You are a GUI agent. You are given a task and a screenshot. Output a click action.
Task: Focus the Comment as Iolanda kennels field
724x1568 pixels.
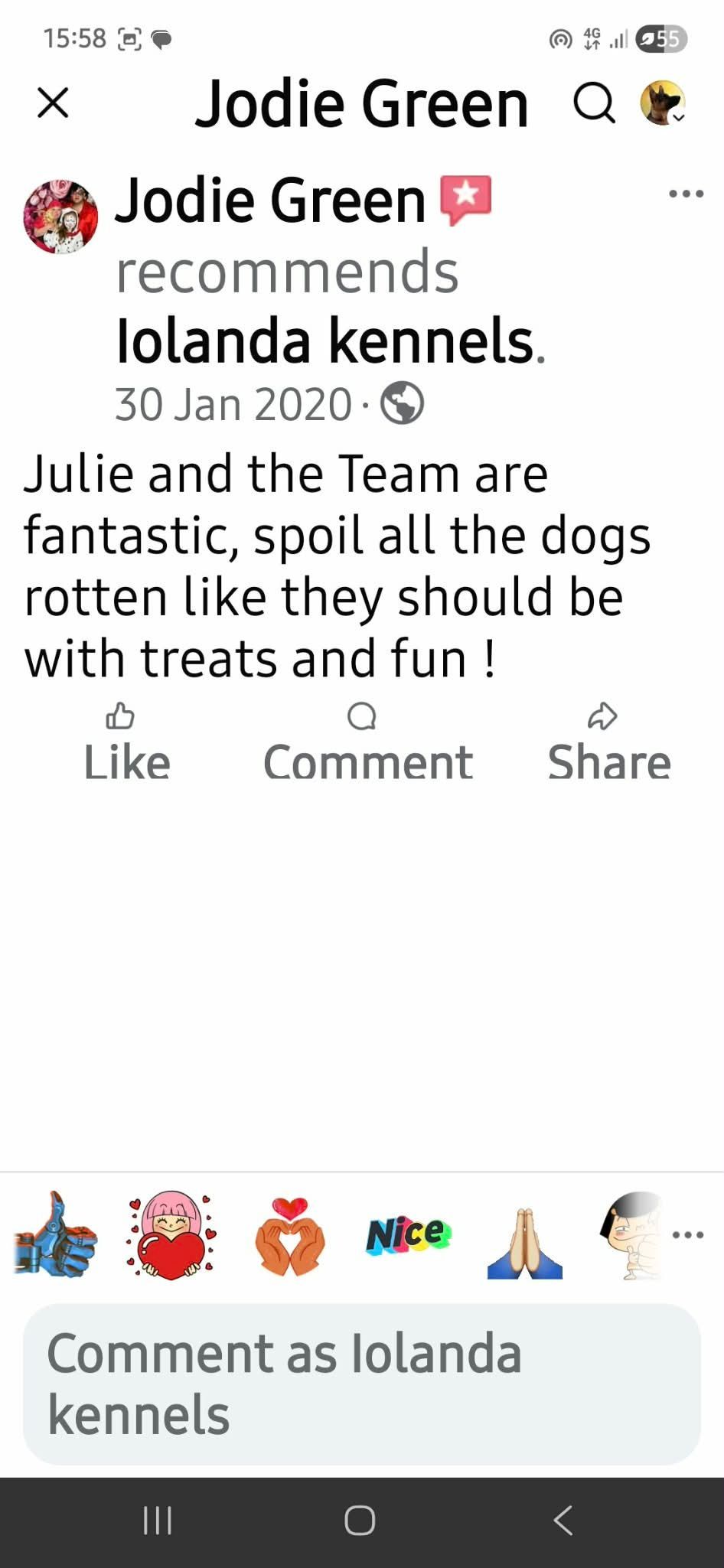click(361, 1384)
